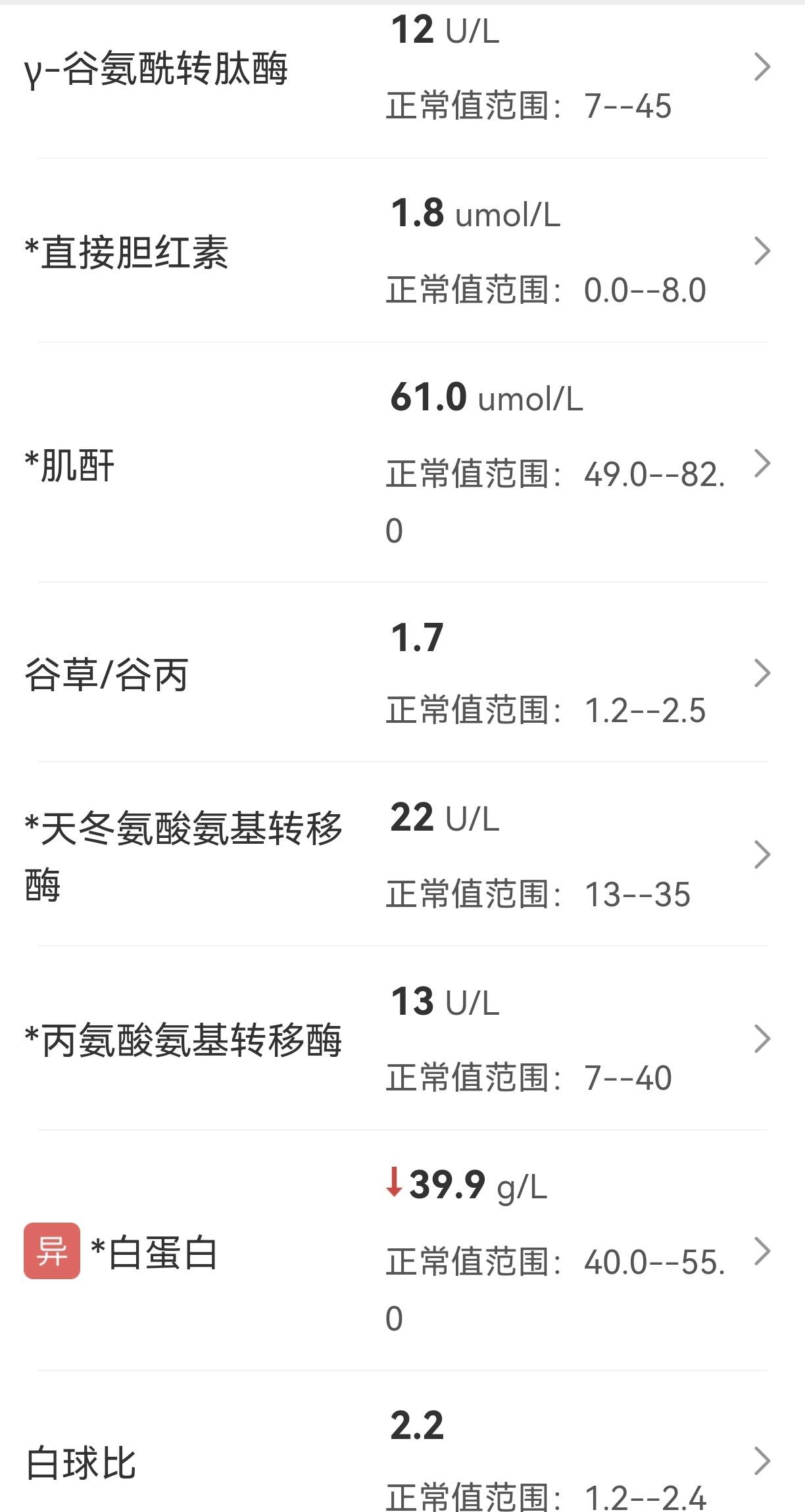Open details via 谷草/谷丙 row chevron
This screenshot has width=805, height=1512.
[762, 672]
